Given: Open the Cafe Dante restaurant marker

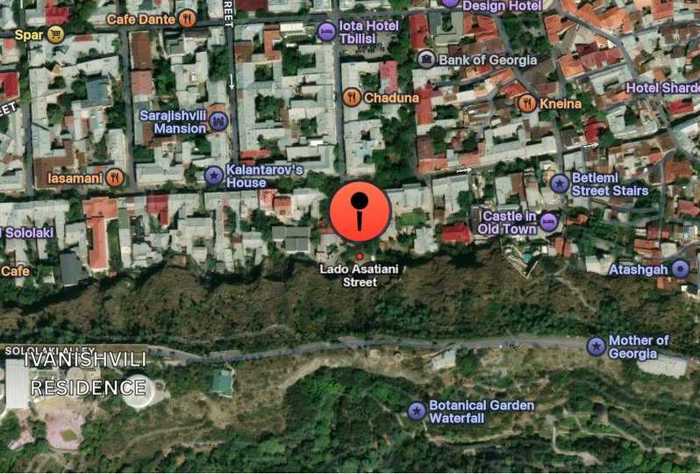Looking at the screenshot, I should pyautogui.click(x=187, y=18).
